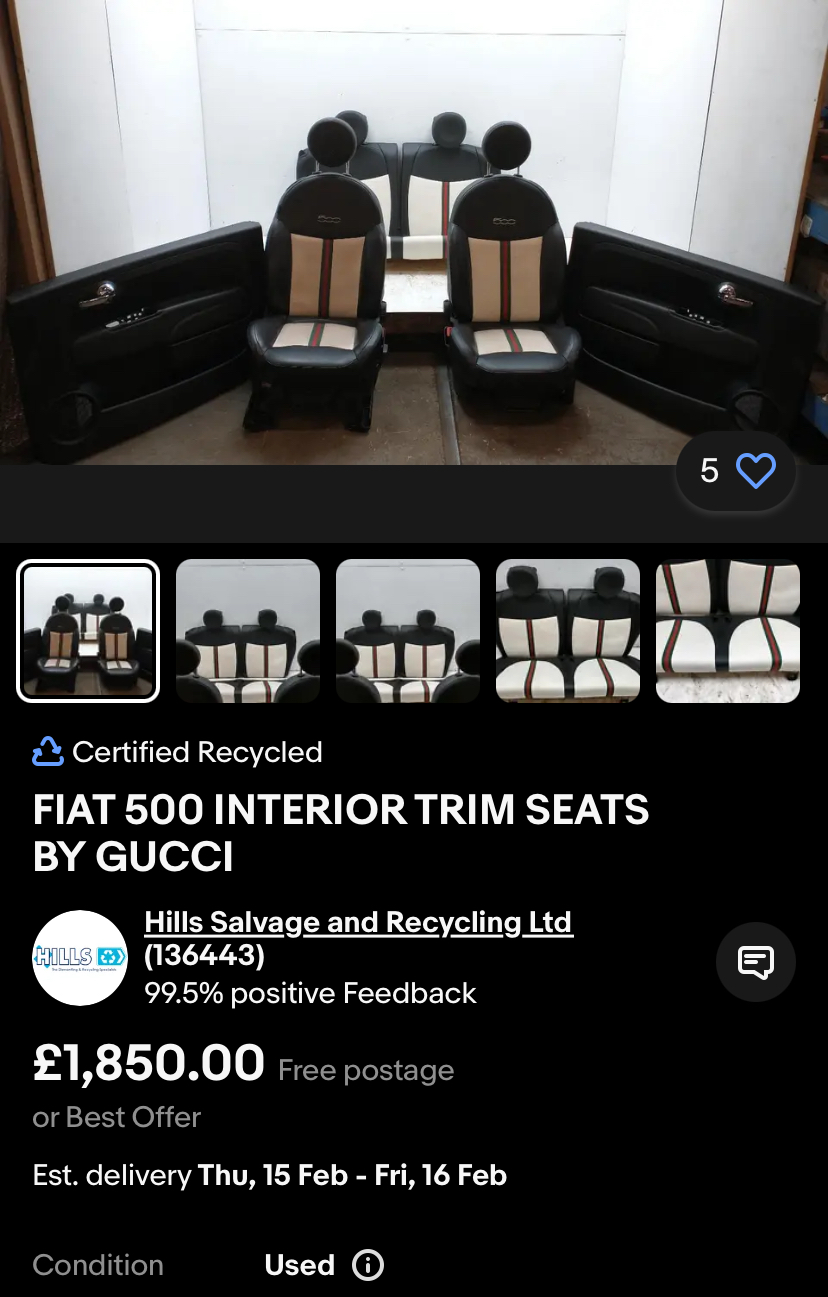Viewport: 828px width, 1297px height.
Task: Show the fourth thumbnail of rear seats
Action: click(x=568, y=631)
